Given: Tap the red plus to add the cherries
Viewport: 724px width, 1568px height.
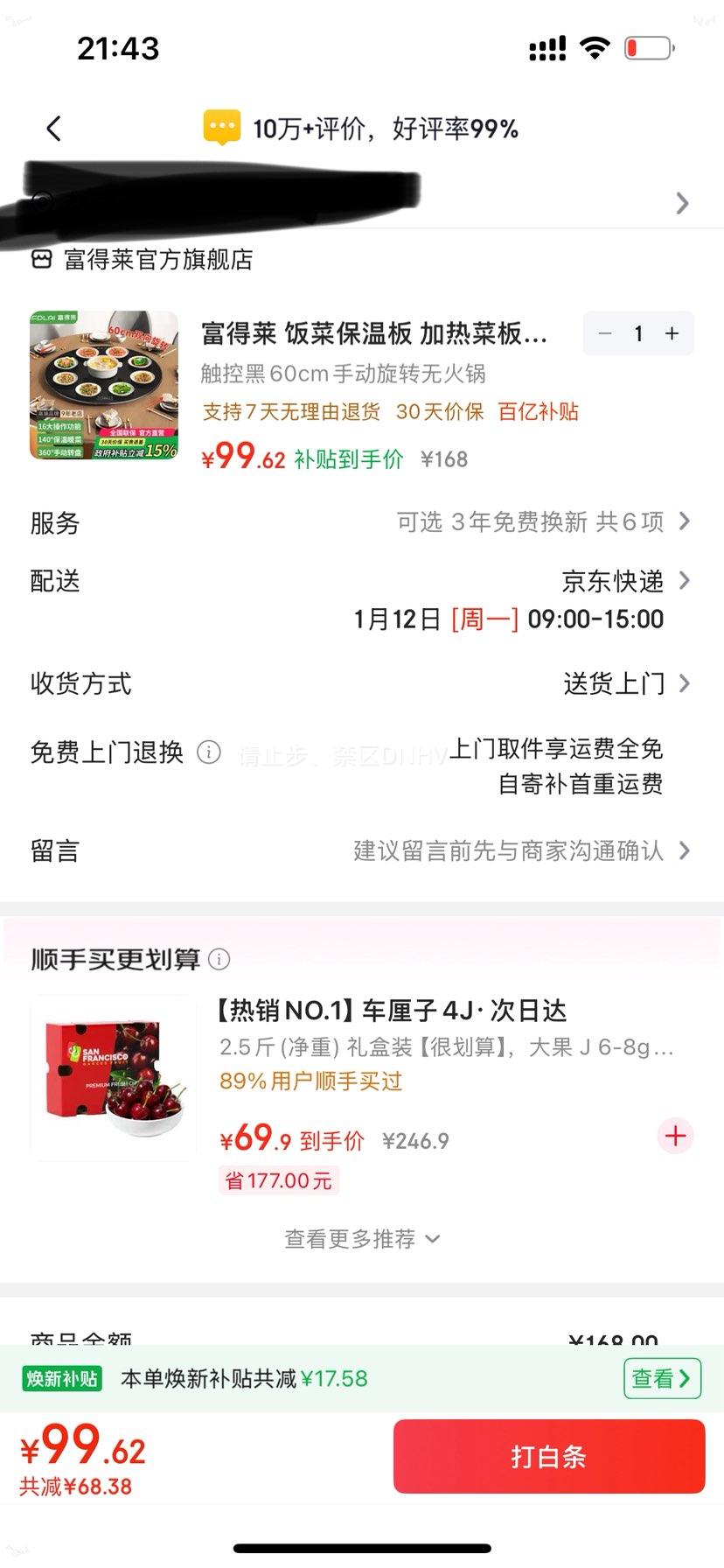Looking at the screenshot, I should coord(674,1137).
